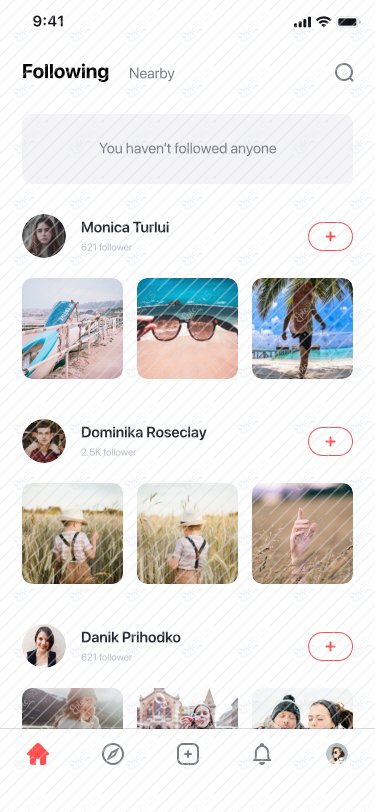The height and width of the screenshot is (812, 375).
Task: Open Dominika Roseclay's profile avatar
Action: click(44, 441)
